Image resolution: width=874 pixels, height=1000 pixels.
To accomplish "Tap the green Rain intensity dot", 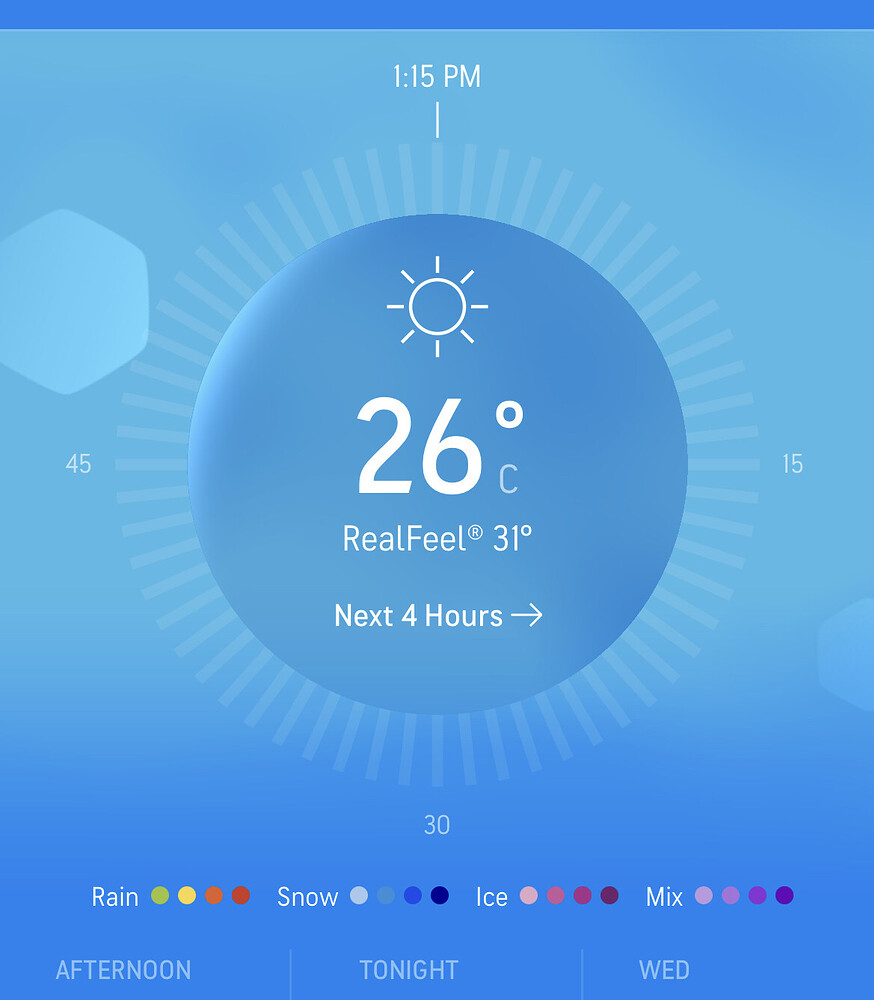I will point(160,897).
